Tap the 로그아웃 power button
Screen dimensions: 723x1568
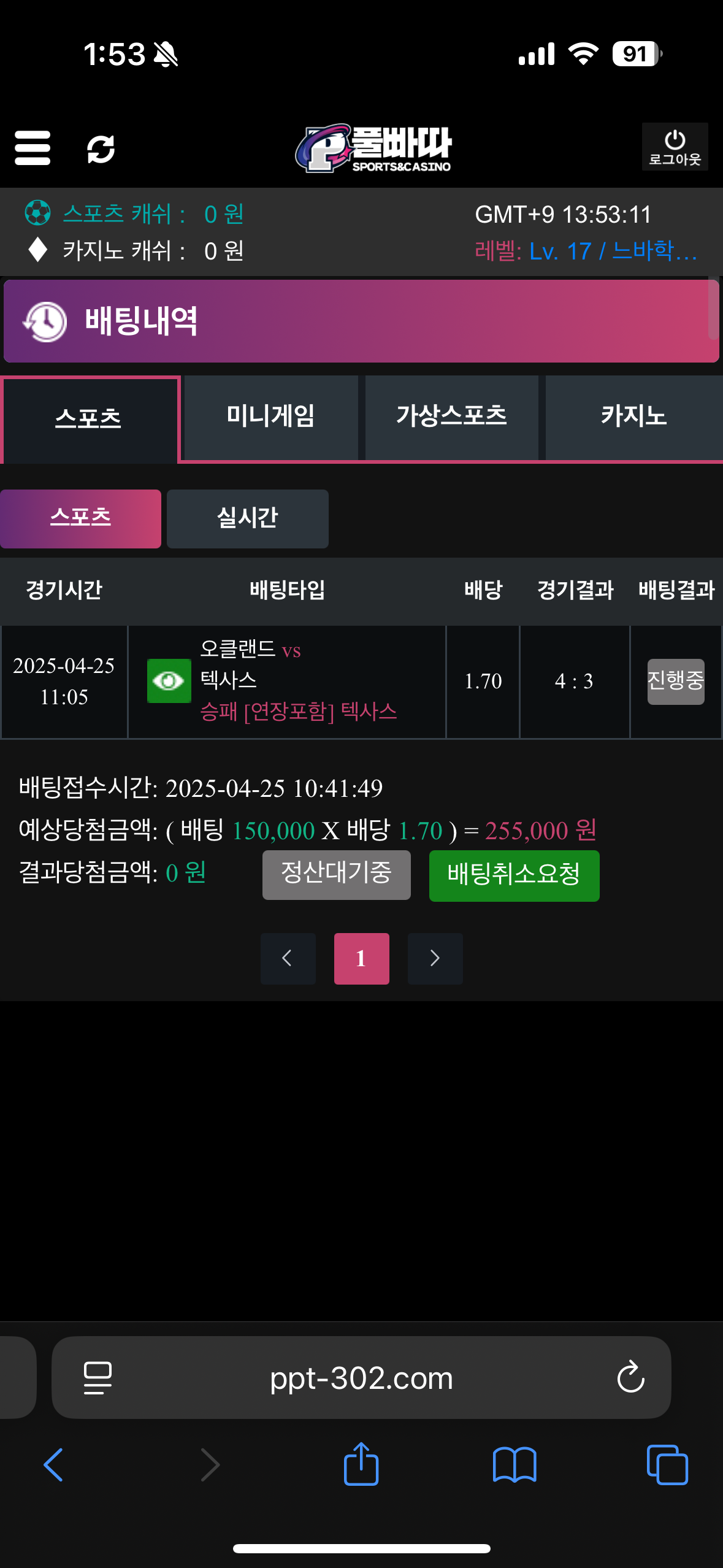[x=675, y=147]
